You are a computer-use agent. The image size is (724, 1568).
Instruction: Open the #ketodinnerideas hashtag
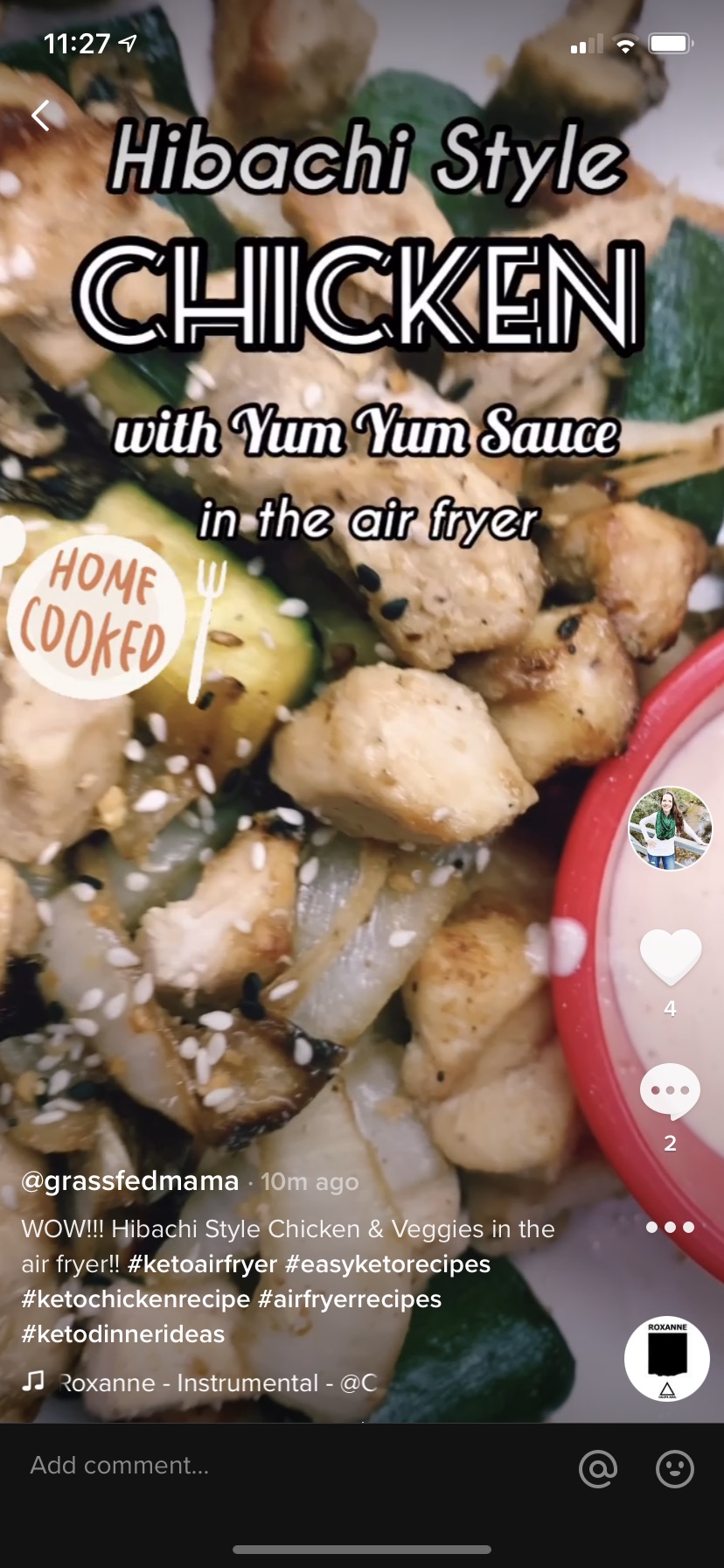click(123, 1334)
